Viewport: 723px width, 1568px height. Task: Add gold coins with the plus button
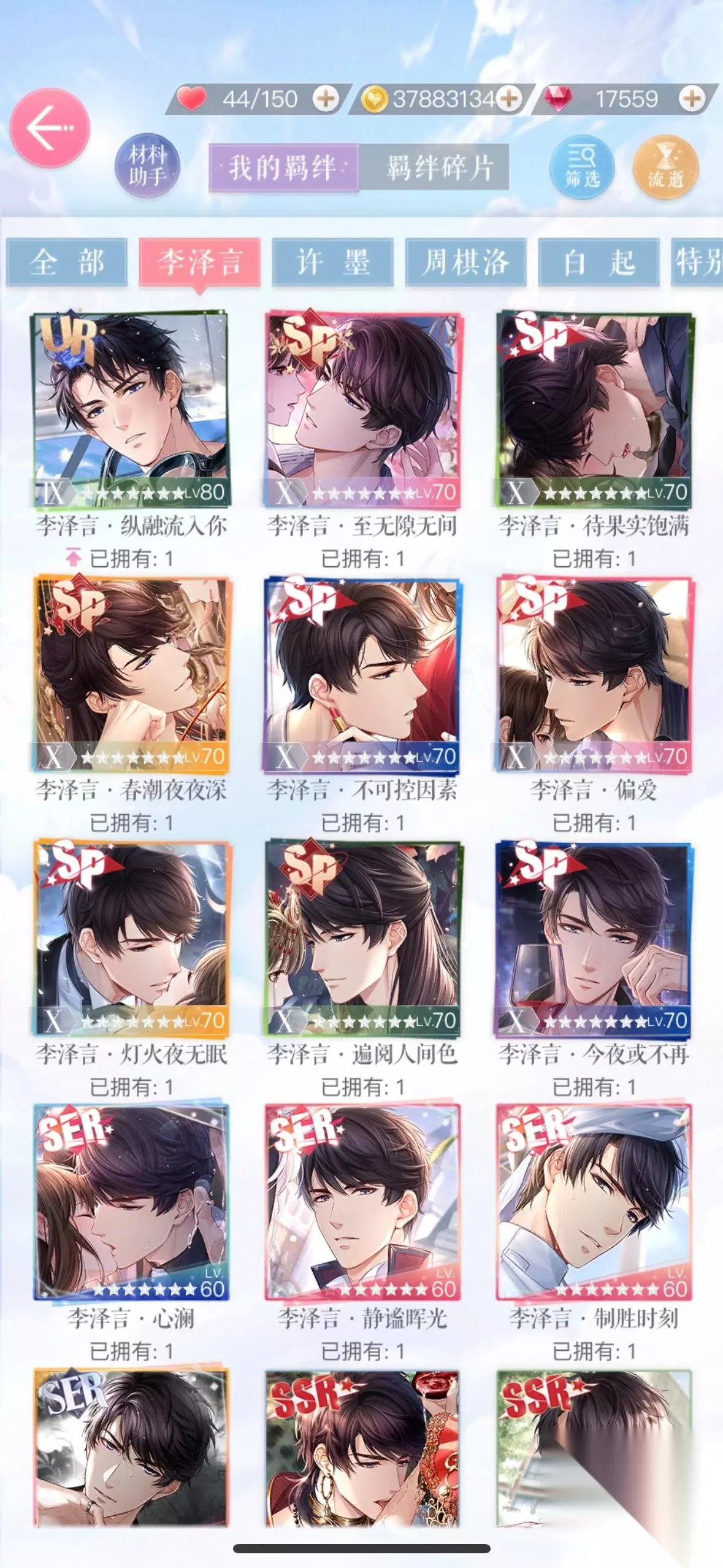[x=508, y=99]
